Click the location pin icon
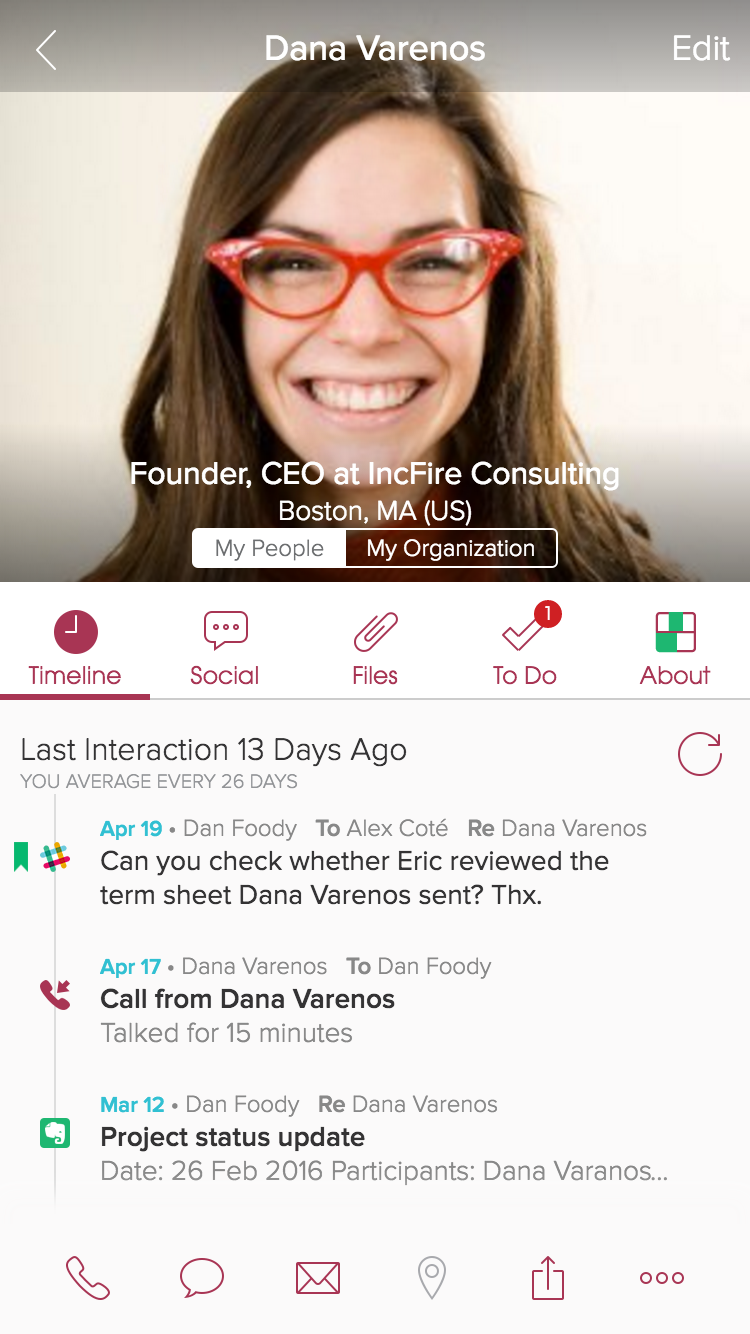Image resolution: width=750 pixels, height=1334 pixels. click(431, 1277)
